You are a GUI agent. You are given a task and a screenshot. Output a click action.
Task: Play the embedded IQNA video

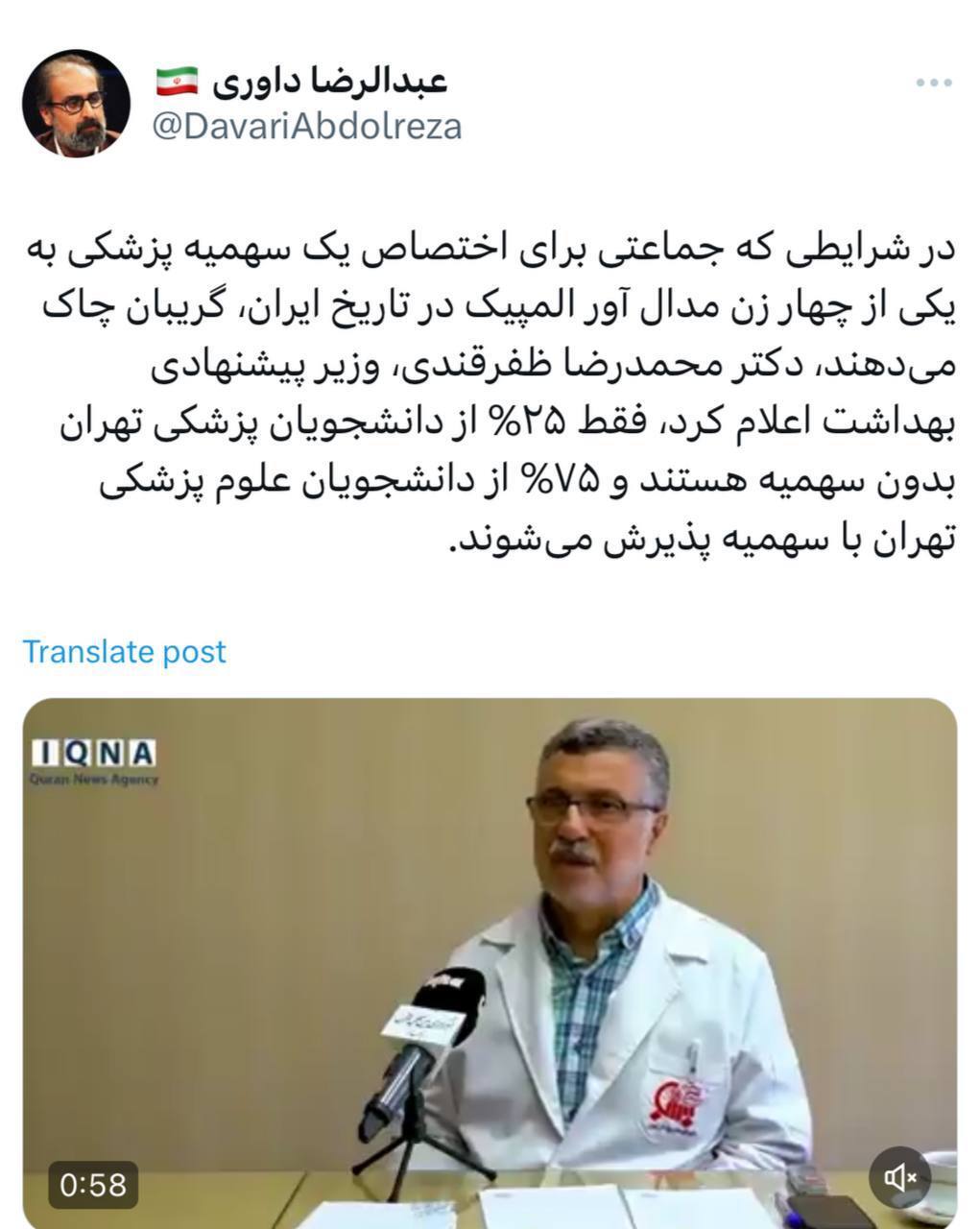click(490, 960)
